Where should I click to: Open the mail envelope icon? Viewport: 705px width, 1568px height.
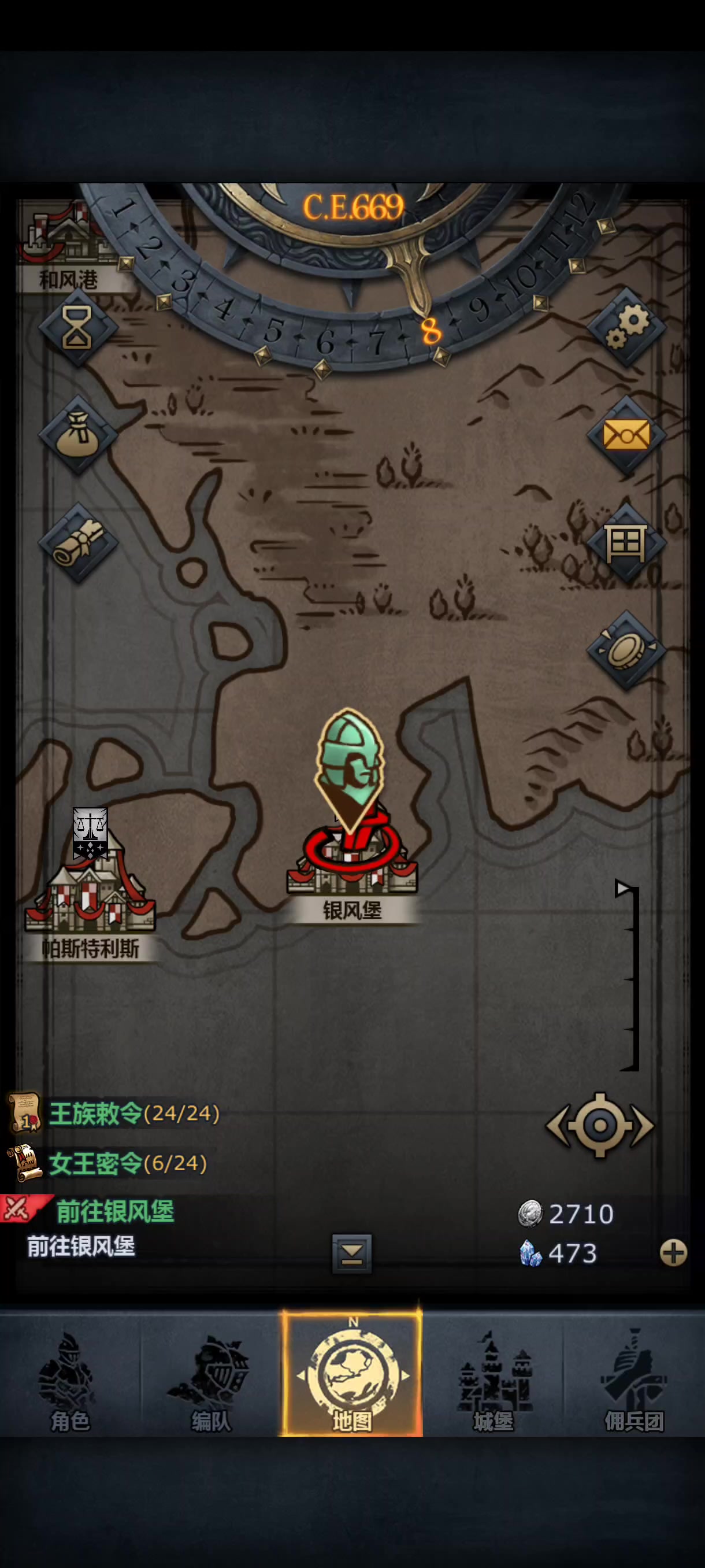click(626, 435)
